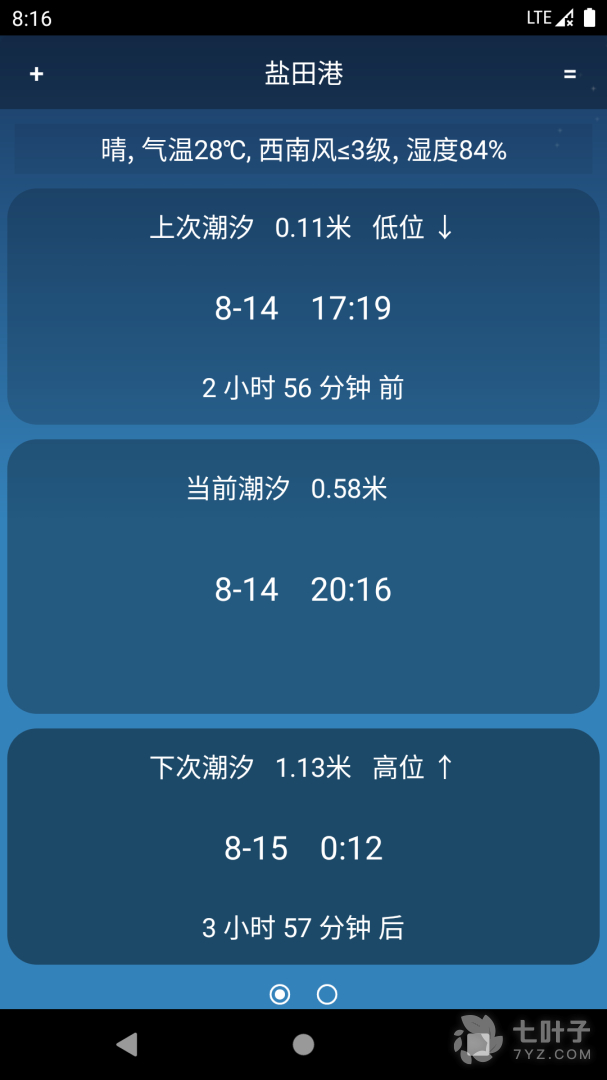Open the 下次潮汐 high tide card

pos(303,846)
